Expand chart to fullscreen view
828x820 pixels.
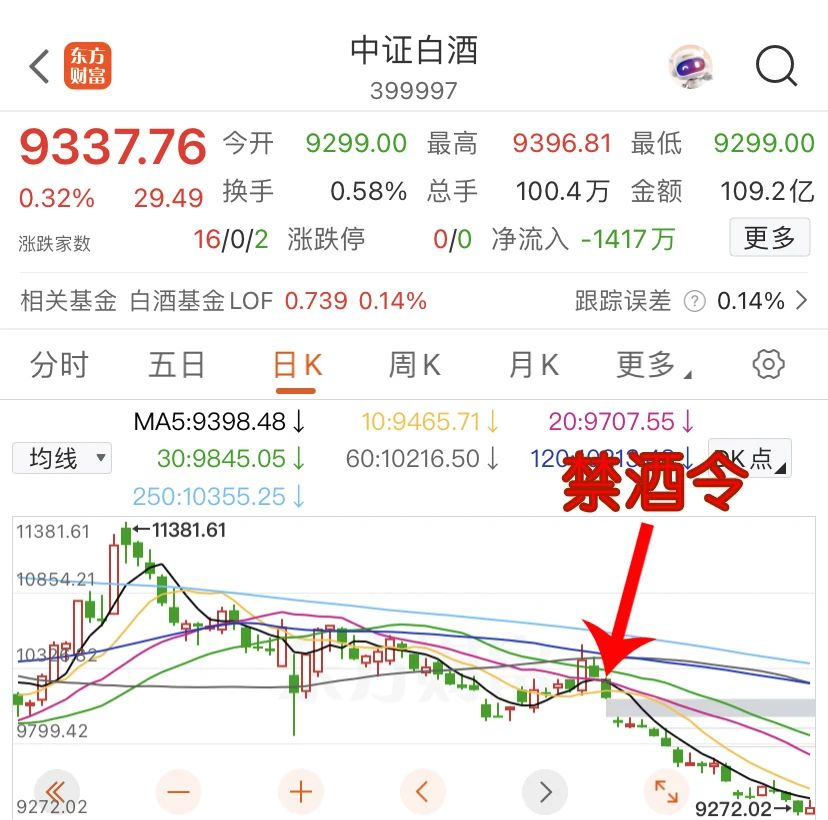point(667,792)
